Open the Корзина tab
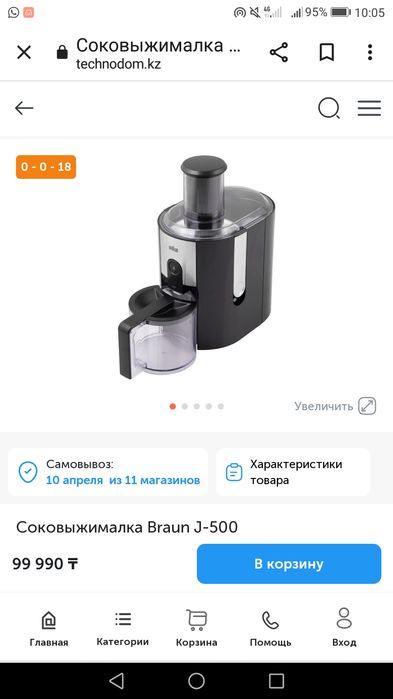Viewport: 393px width, 699px height. tap(196, 628)
